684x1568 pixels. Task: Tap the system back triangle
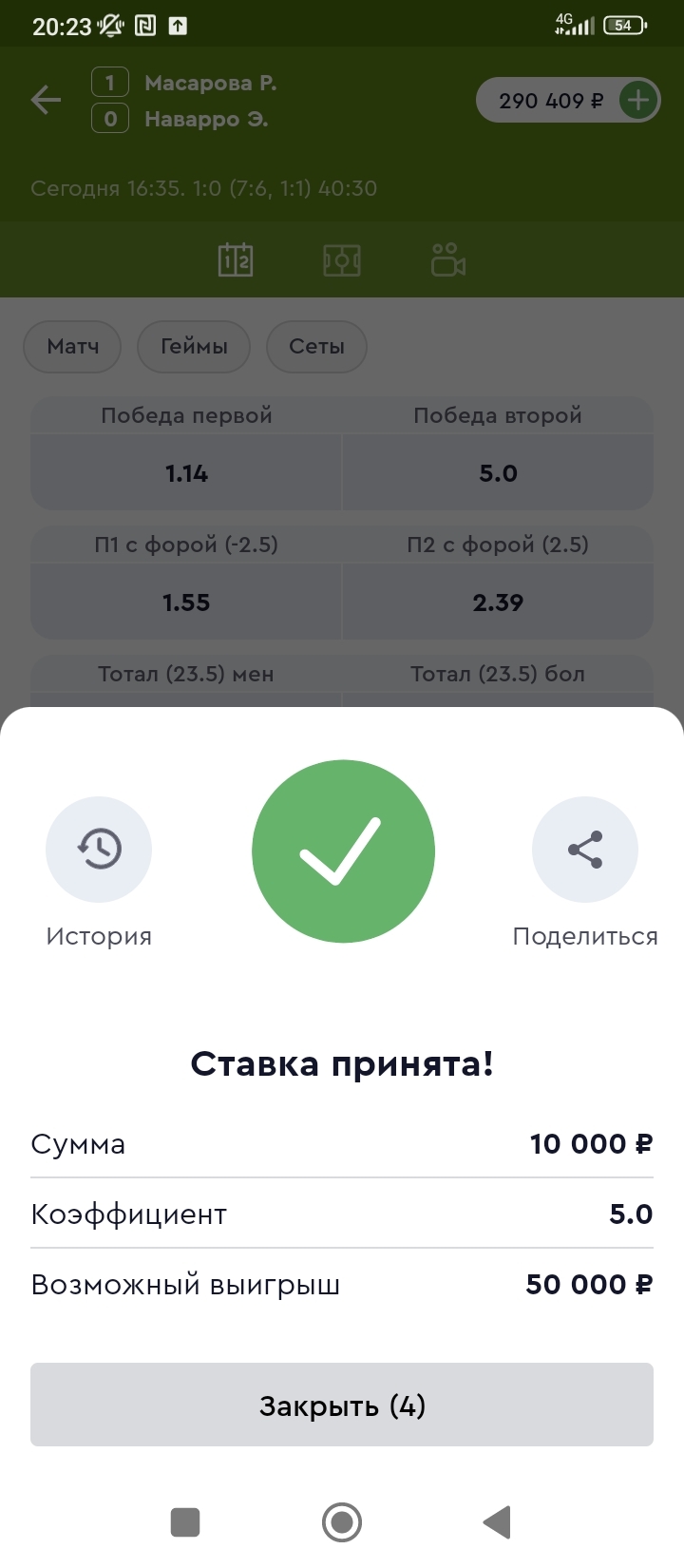pos(498,1521)
